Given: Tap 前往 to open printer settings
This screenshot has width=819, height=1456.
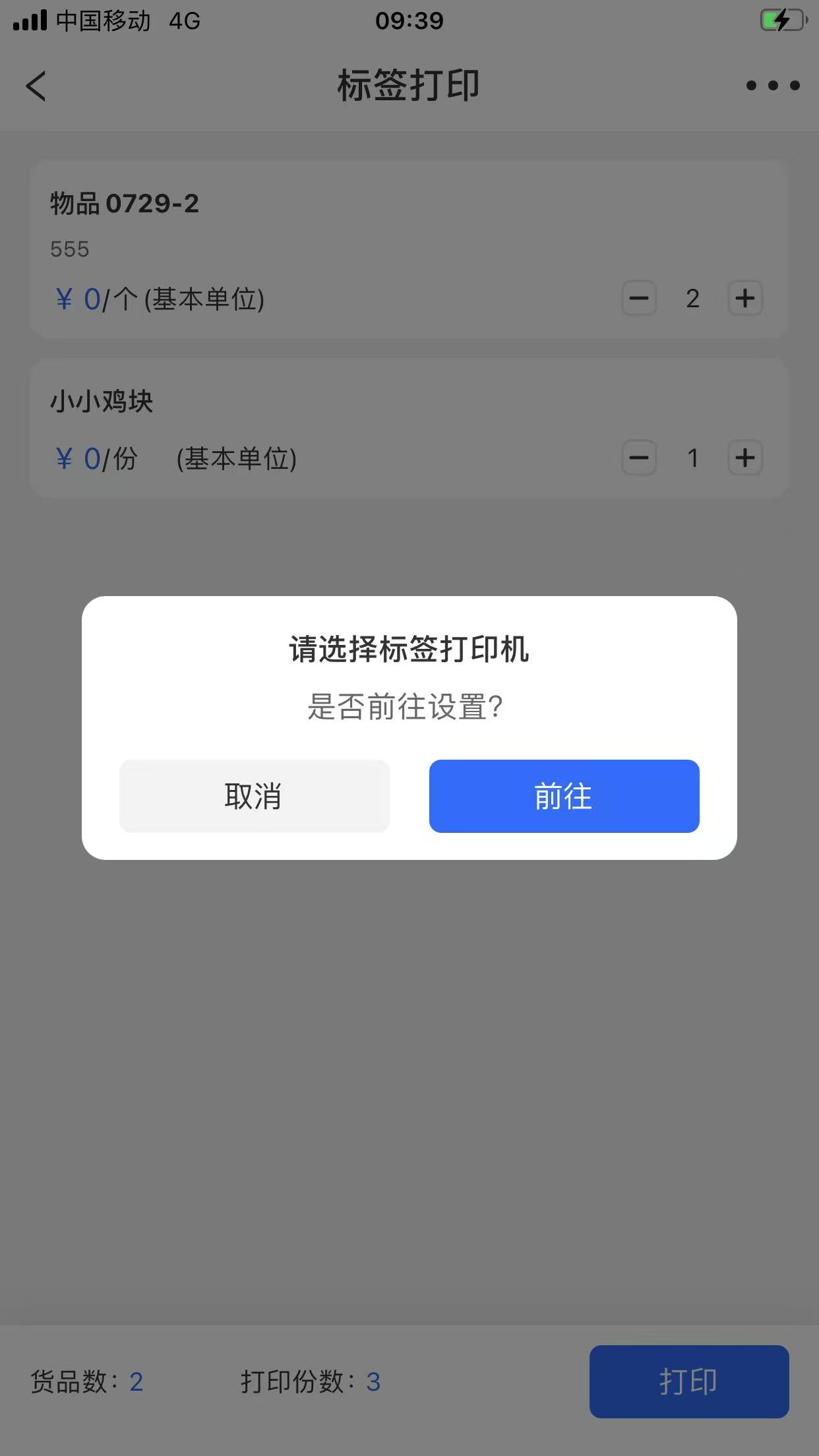Looking at the screenshot, I should pos(564,796).
